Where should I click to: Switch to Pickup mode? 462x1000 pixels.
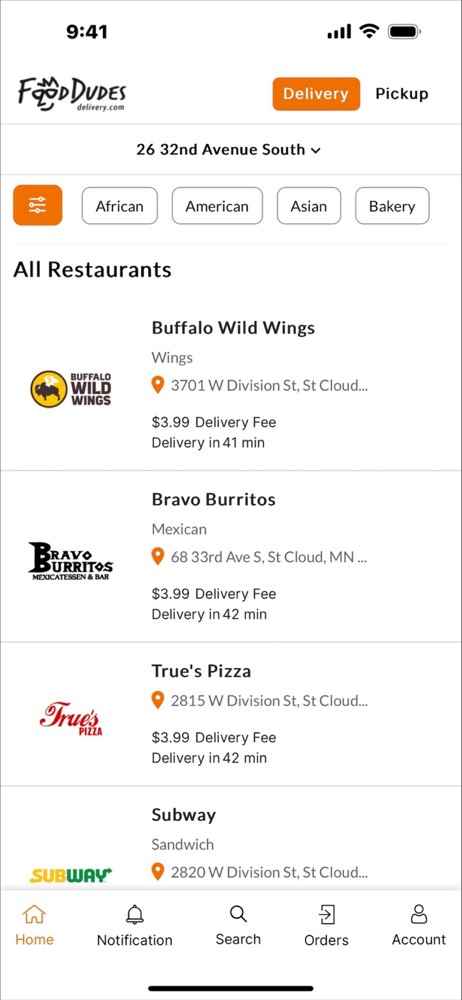point(401,94)
